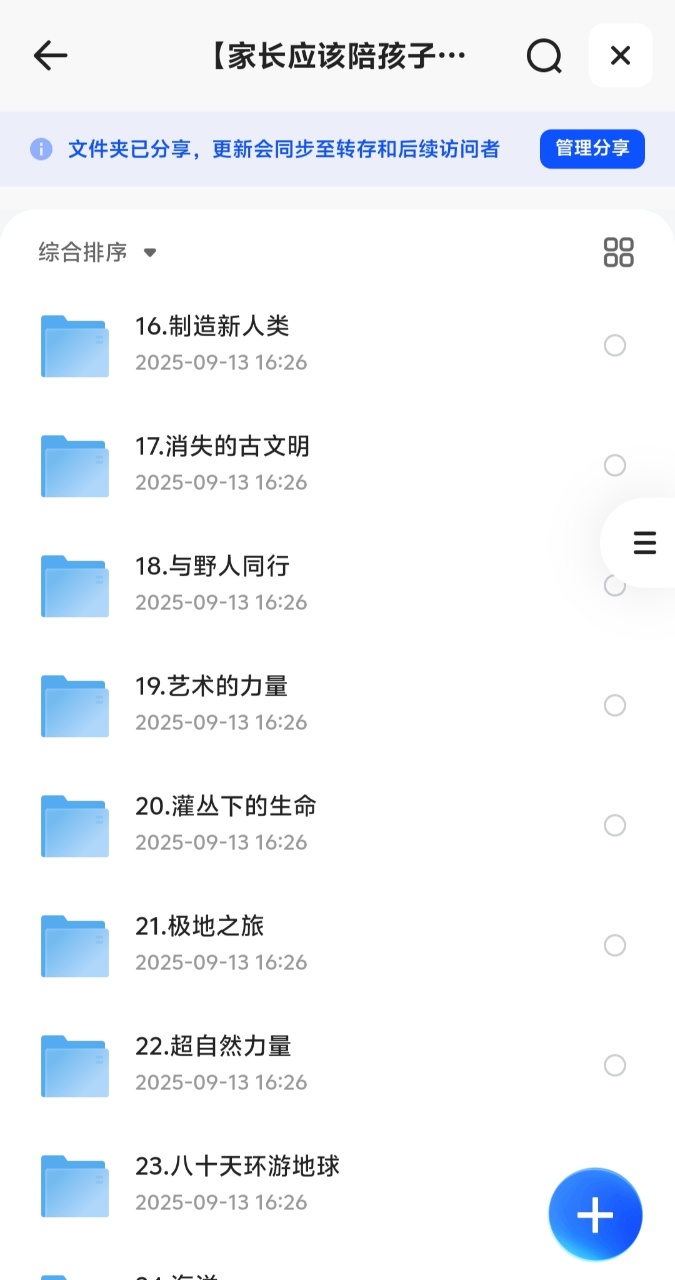Tap the 管理分享 button
This screenshot has width=675, height=1280.
(592, 149)
